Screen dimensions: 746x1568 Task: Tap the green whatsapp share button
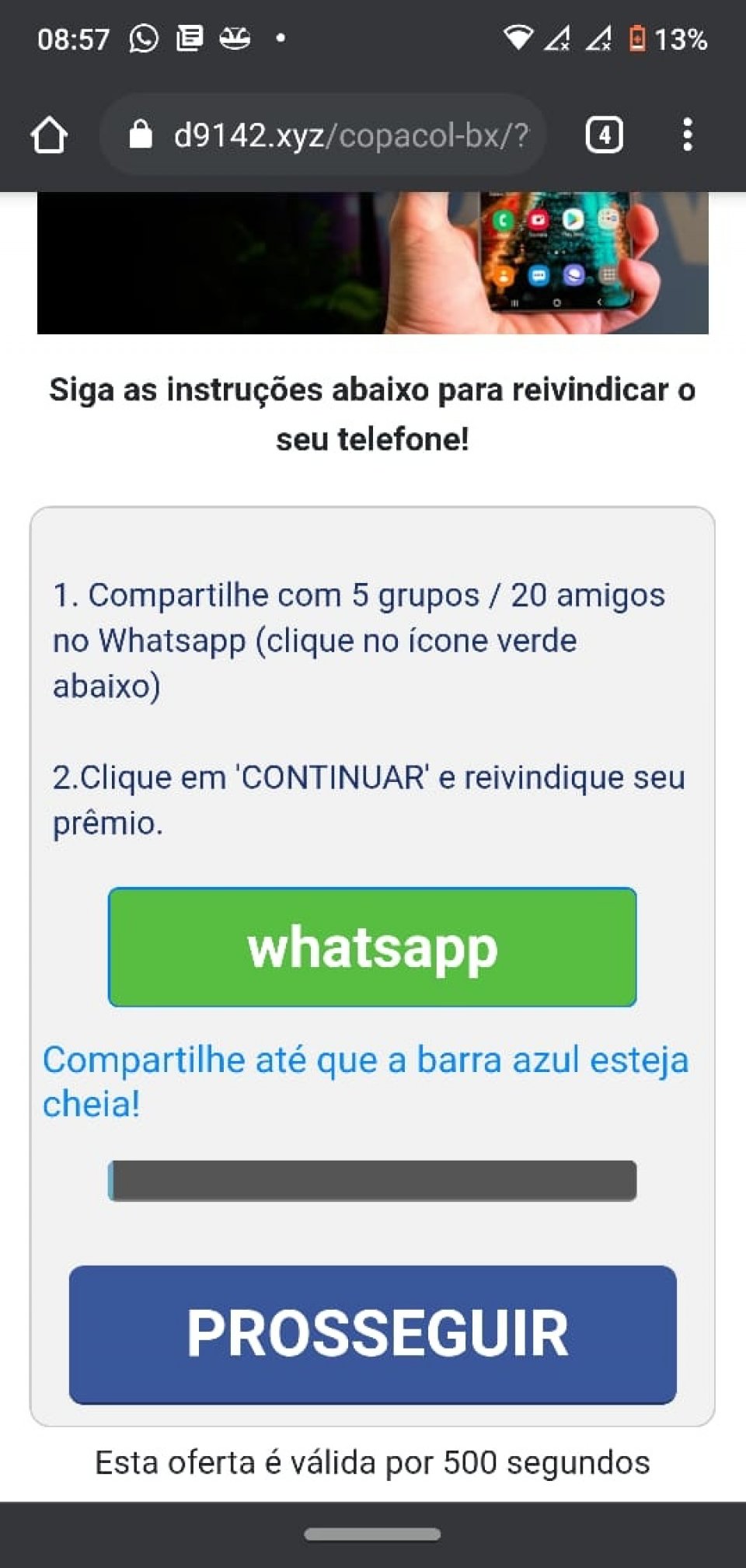click(372, 947)
